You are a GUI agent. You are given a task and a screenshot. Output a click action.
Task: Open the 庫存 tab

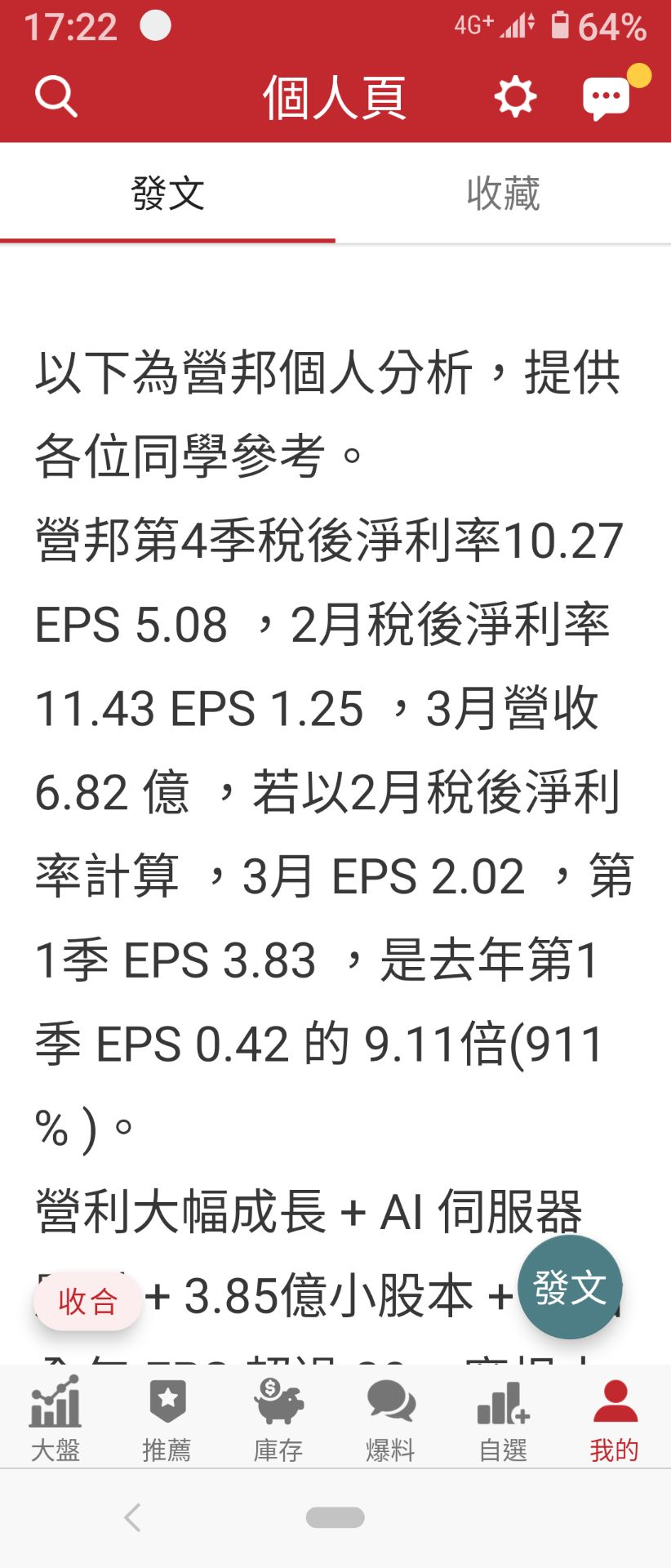click(x=278, y=1419)
